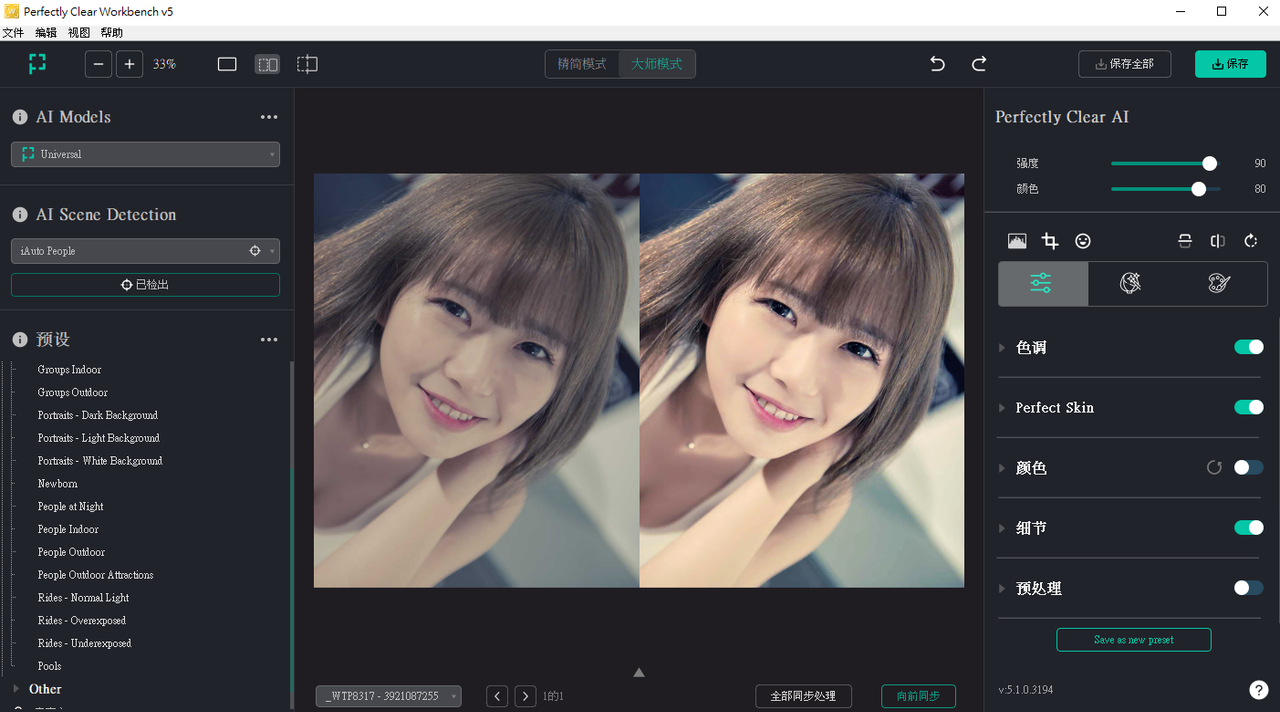Open the Universal AI model dropdown

pos(145,154)
